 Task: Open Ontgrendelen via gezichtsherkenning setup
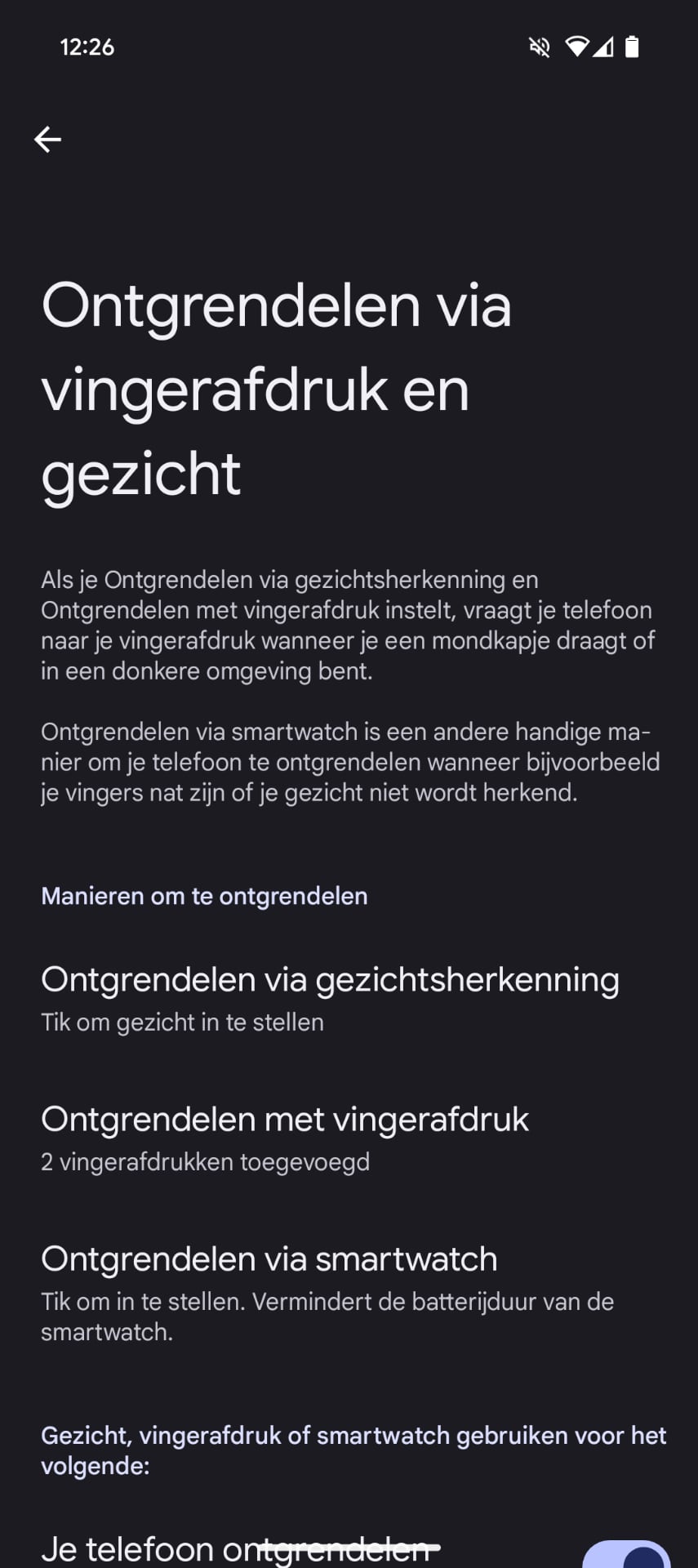[330, 998]
